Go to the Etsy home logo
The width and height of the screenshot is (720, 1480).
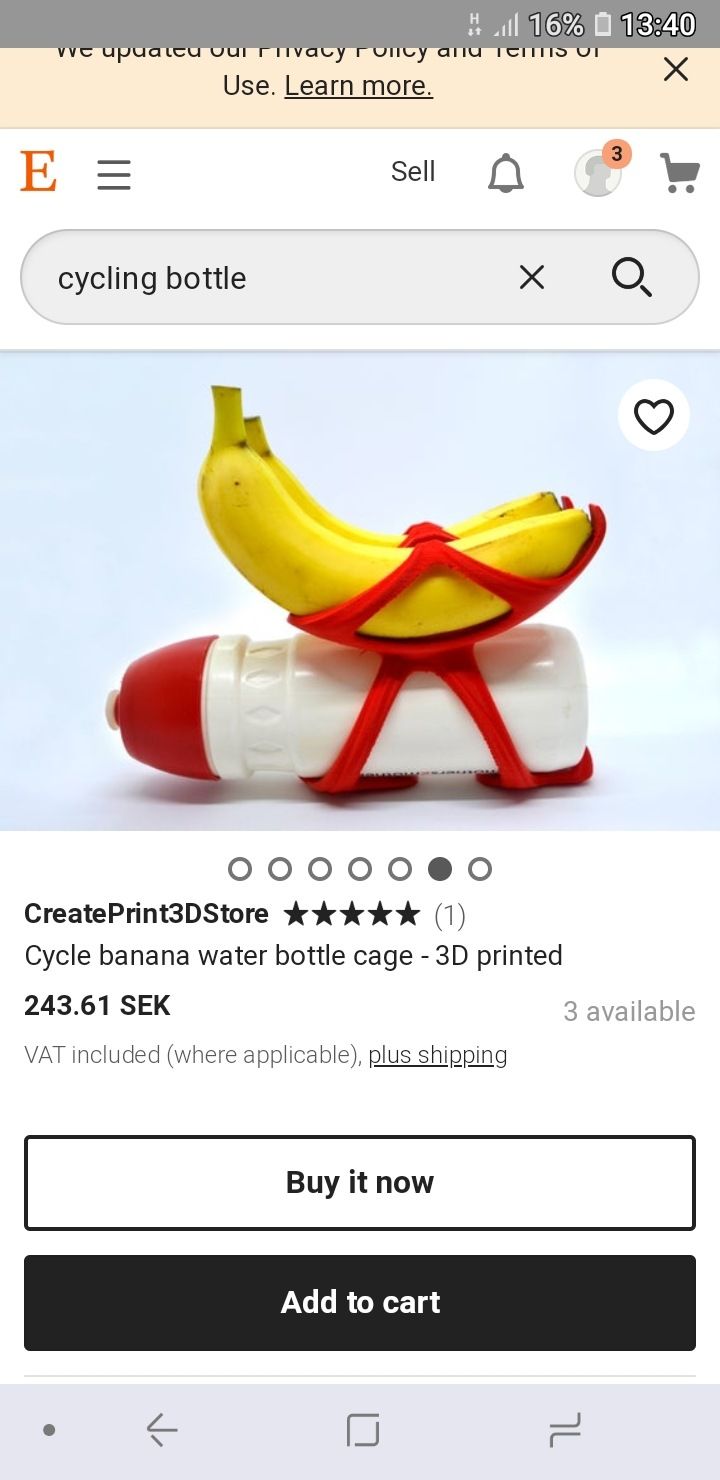(38, 172)
